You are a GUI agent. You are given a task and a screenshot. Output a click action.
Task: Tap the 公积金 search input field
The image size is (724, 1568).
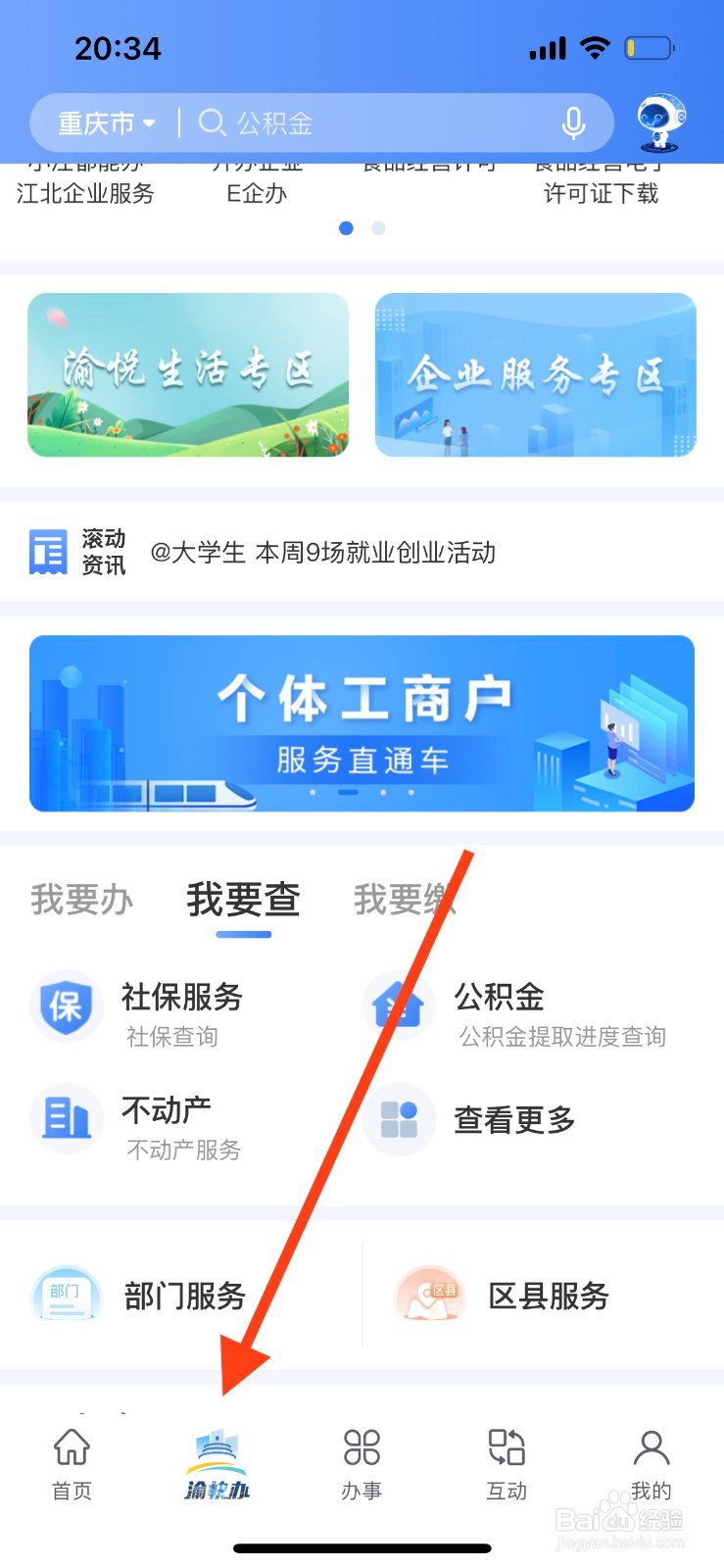(x=372, y=122)
